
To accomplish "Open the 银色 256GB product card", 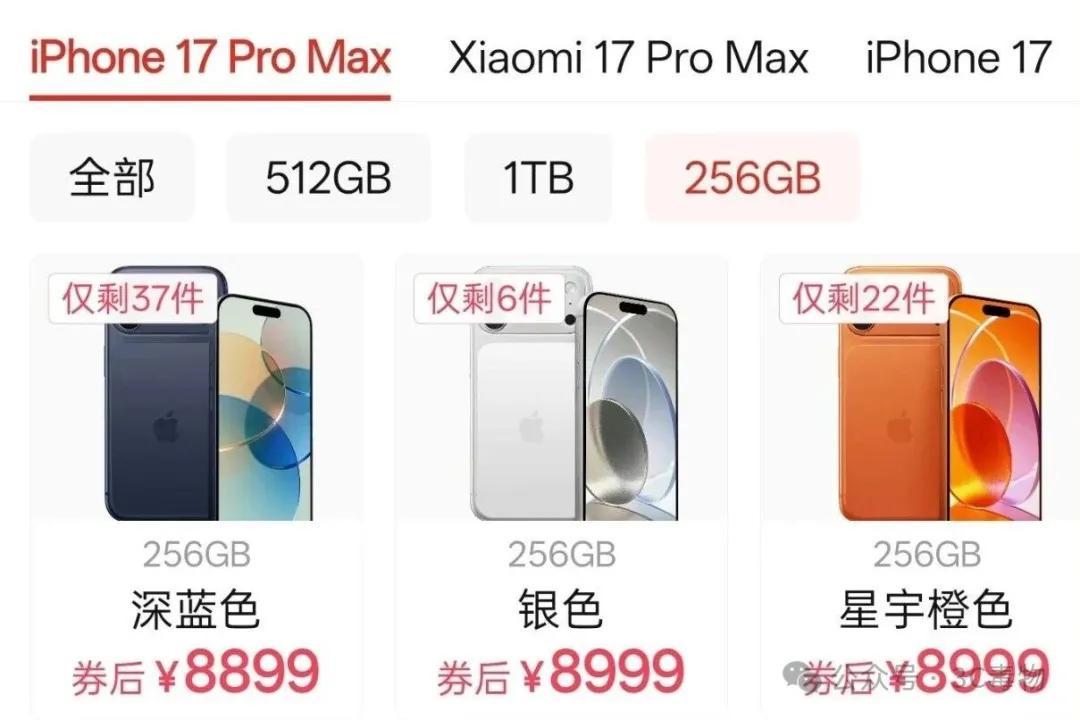I will [561, 480].
